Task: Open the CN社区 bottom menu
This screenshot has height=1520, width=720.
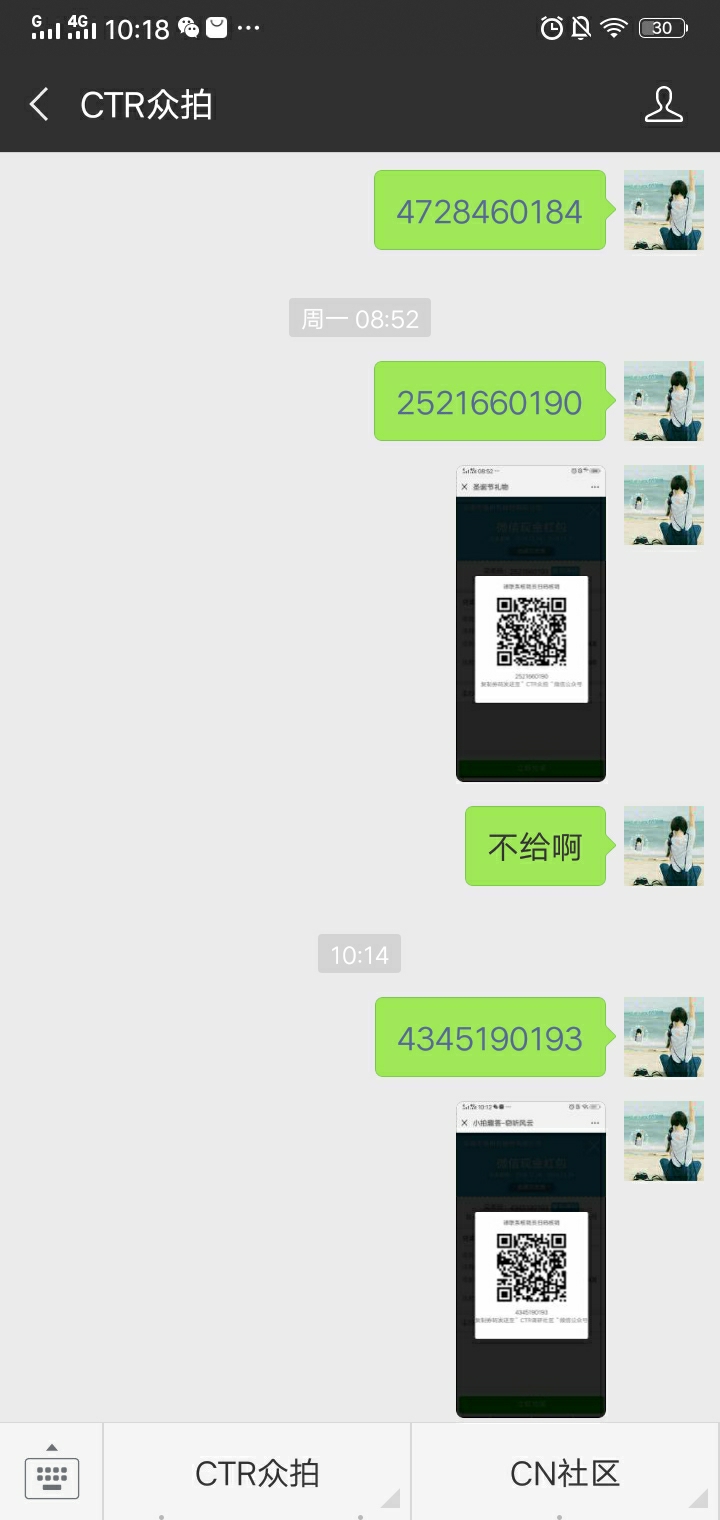Action: click(x=565, y=1472)
